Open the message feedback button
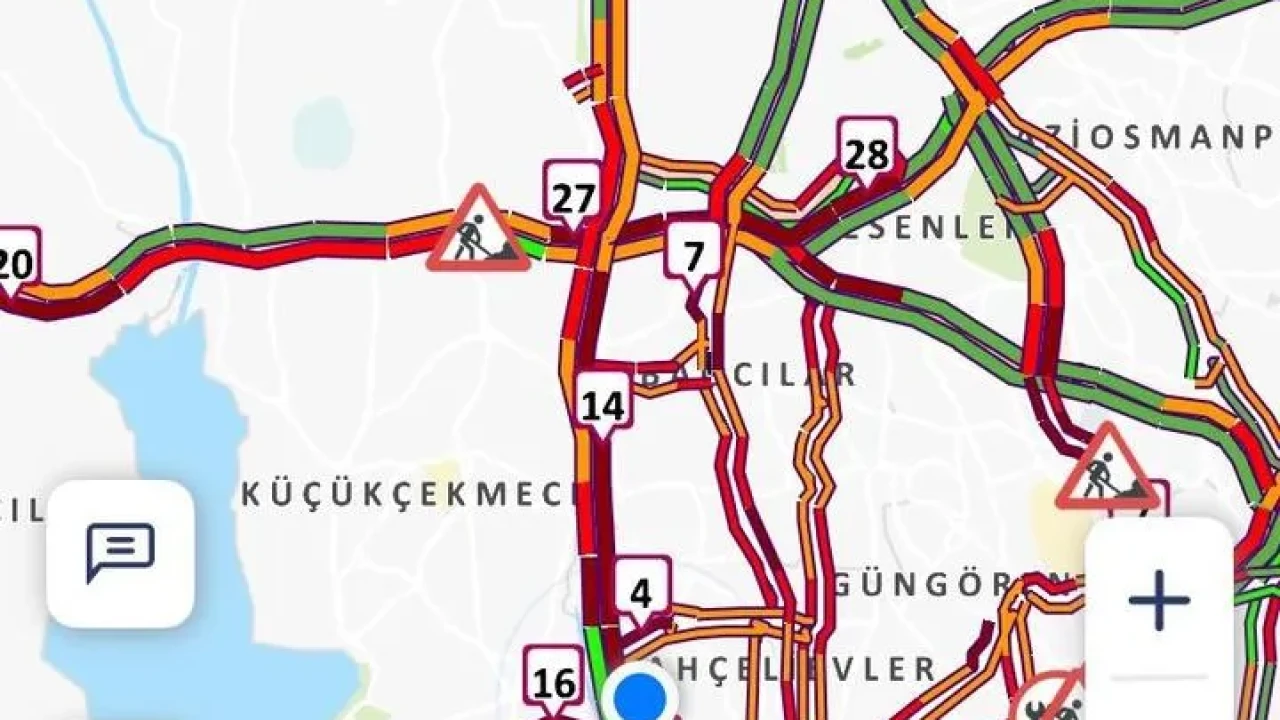 click(120, 553)
